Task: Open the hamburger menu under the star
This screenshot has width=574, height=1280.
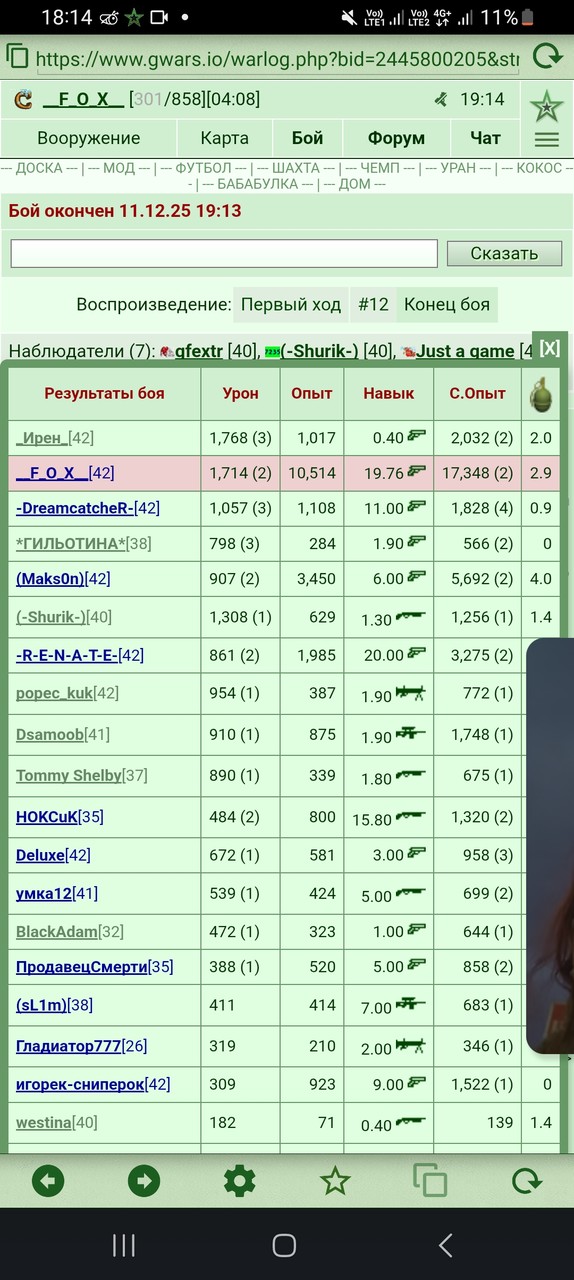Action: click(546, 140)
